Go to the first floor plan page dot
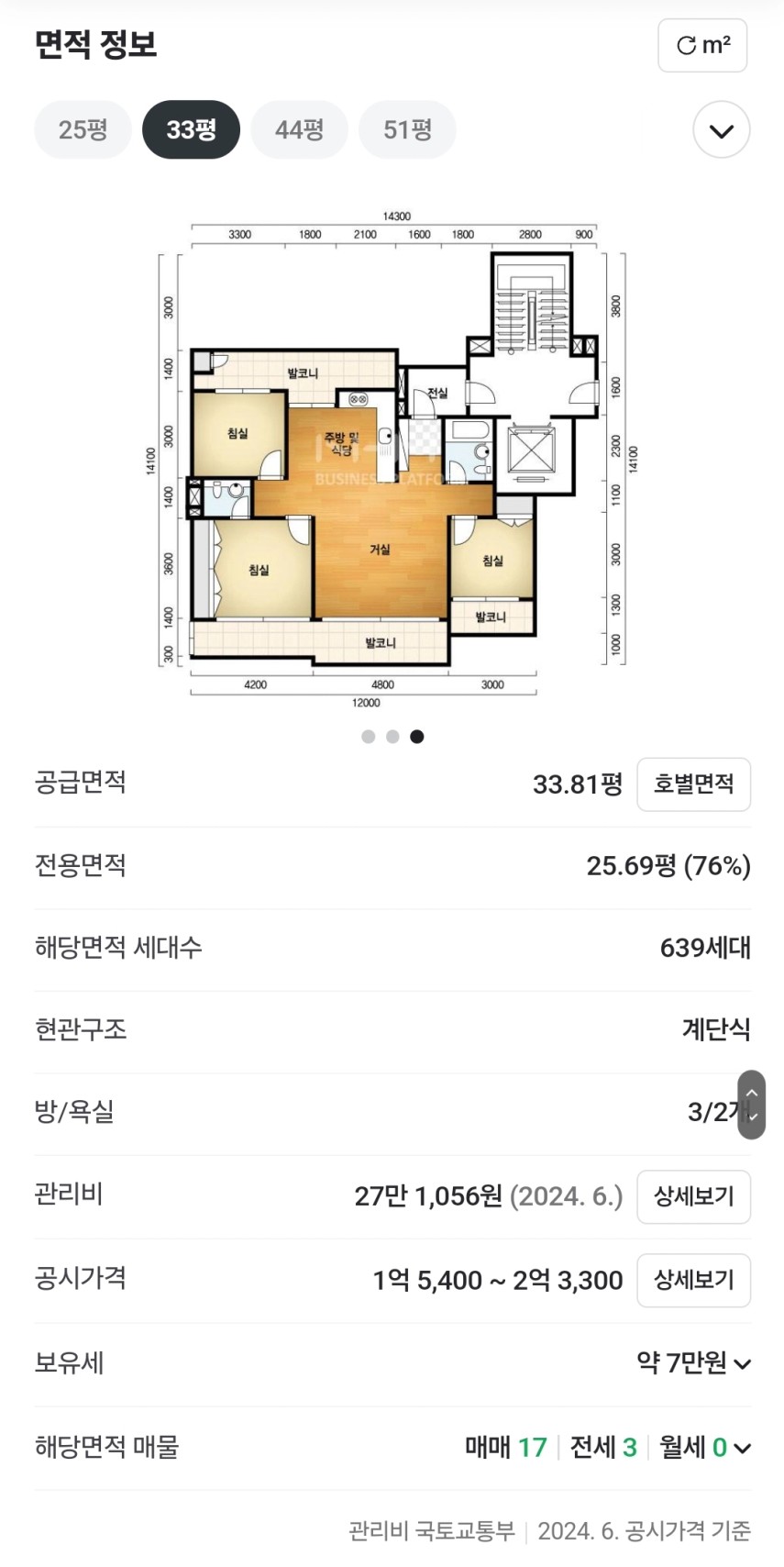The height and width of the screenshot is (1567, 784). point(369,737)
